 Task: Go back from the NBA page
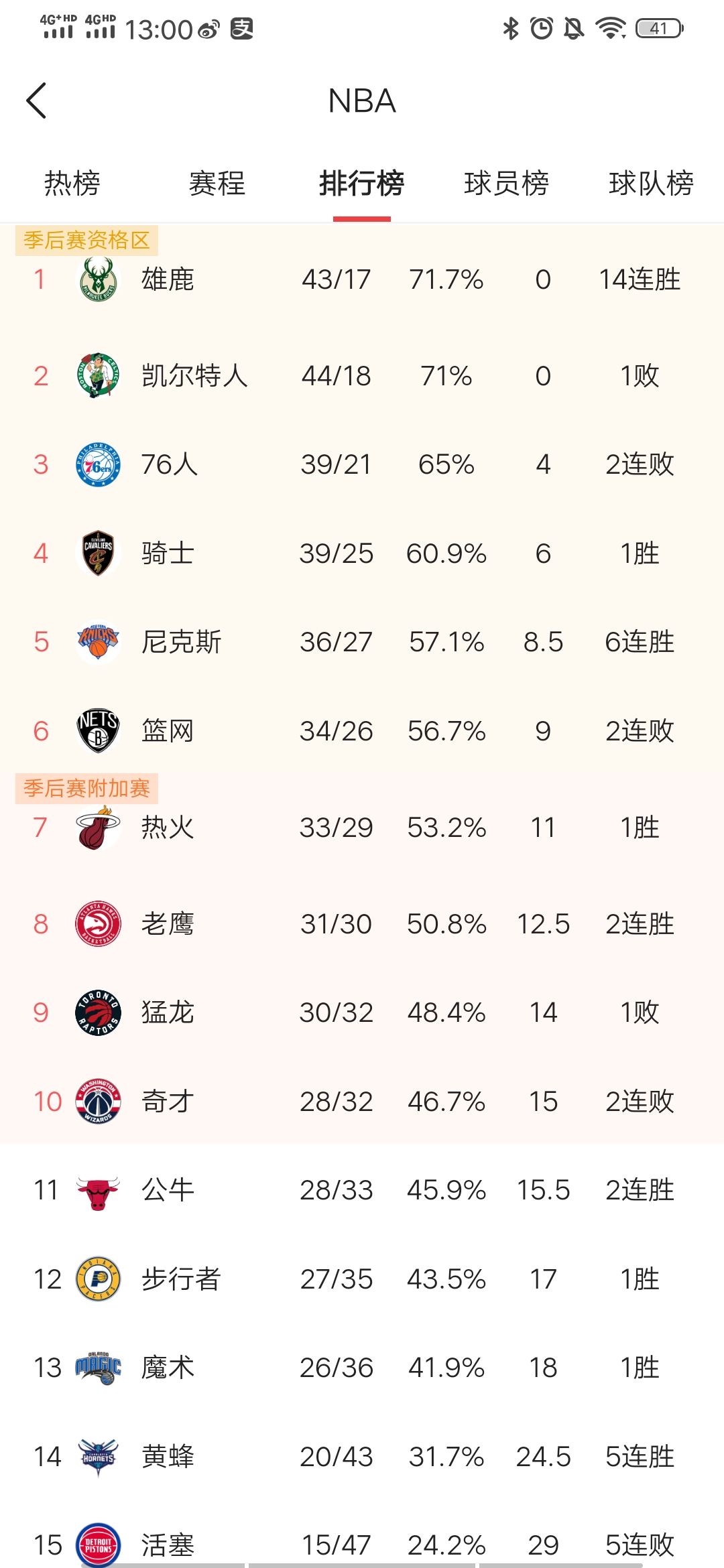click(x=37, y=101)
